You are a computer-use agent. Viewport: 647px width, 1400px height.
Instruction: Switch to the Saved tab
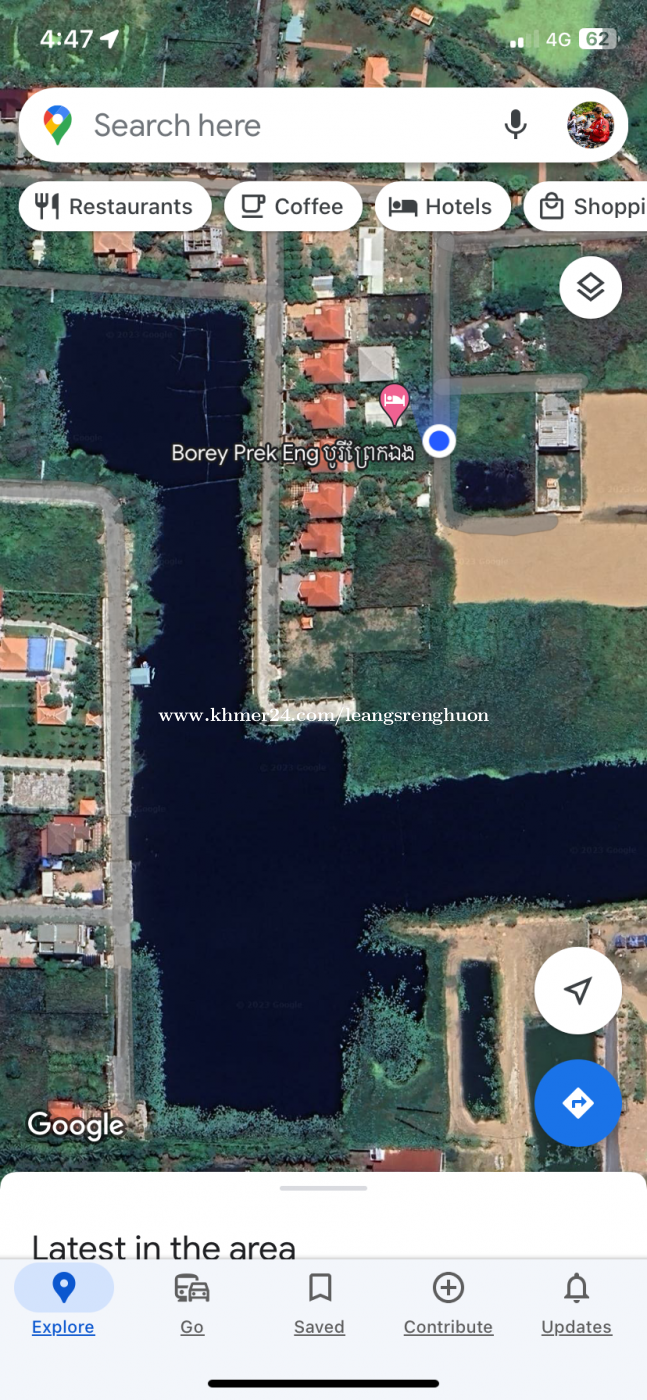319,1303
